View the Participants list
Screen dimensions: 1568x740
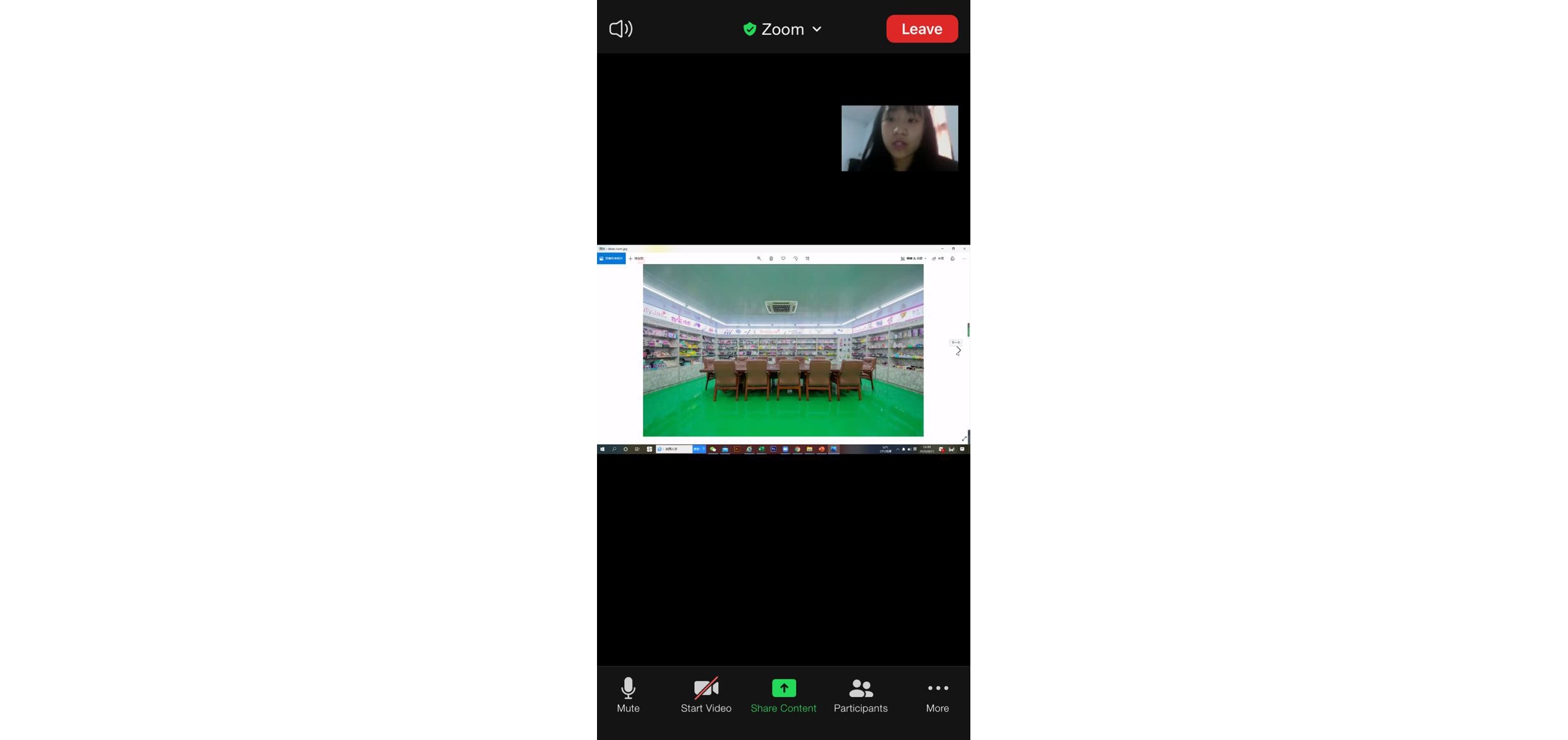click(860, 695)
